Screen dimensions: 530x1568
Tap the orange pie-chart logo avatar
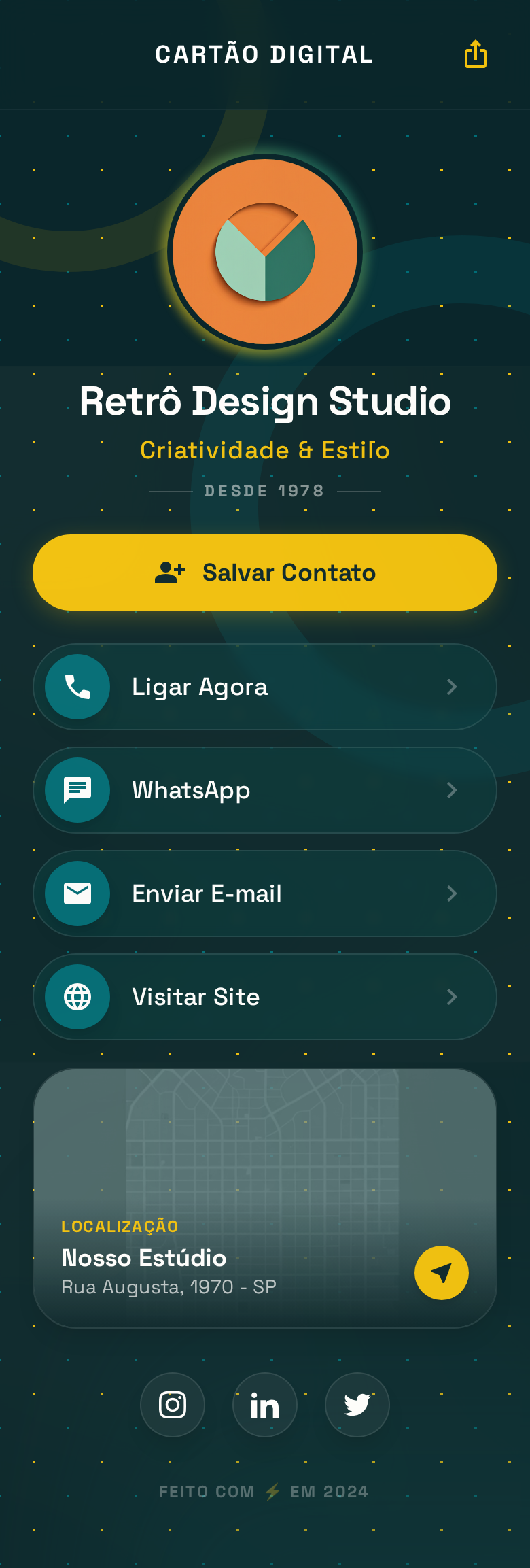click(264, 252)
